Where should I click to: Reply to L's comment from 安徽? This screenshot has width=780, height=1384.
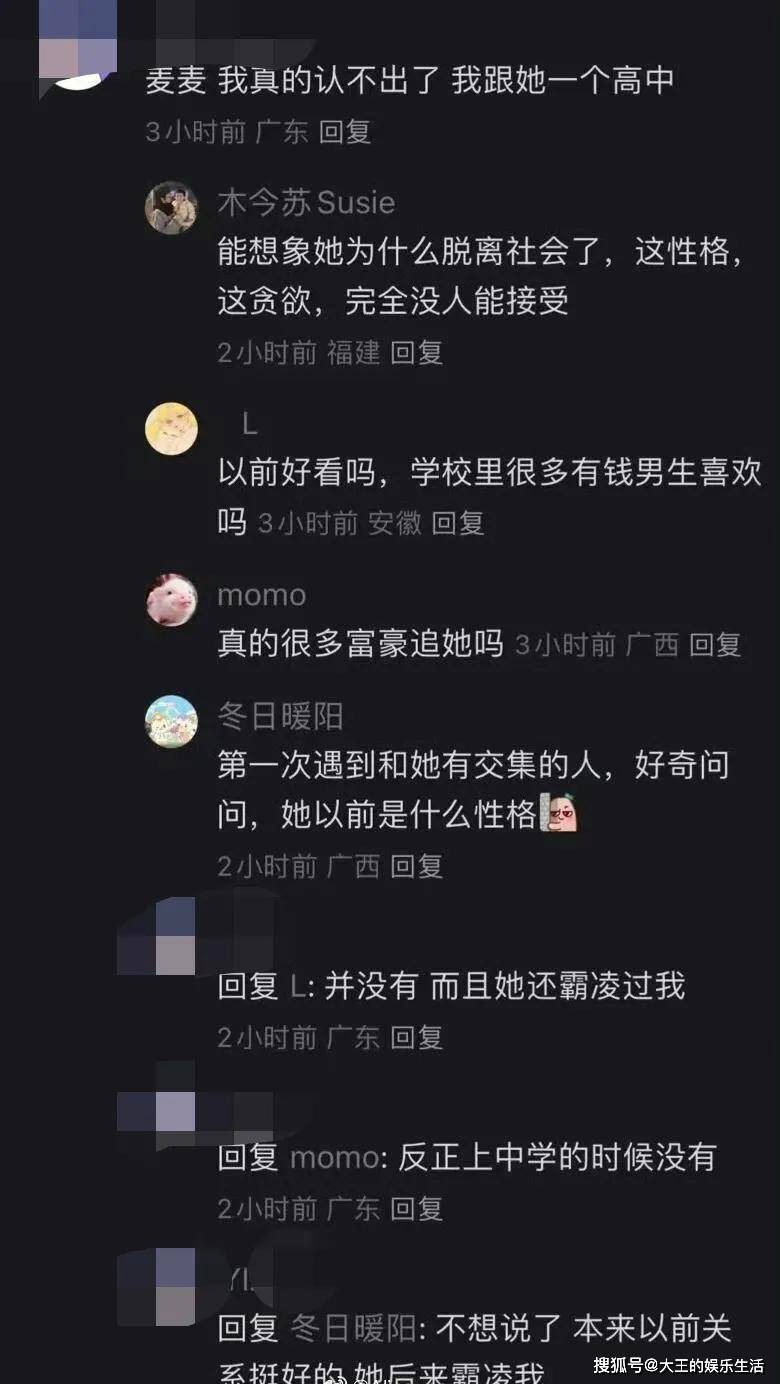(458, 522)
